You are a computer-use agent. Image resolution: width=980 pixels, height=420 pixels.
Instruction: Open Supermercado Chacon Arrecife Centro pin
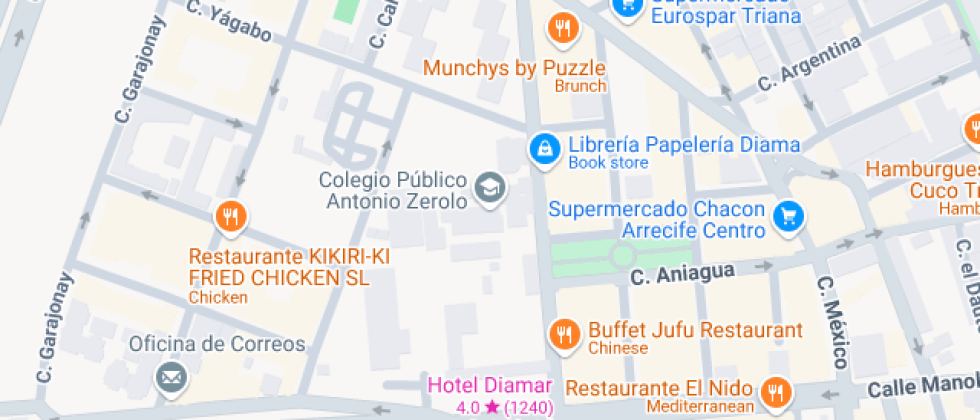(x=788, y=218)
